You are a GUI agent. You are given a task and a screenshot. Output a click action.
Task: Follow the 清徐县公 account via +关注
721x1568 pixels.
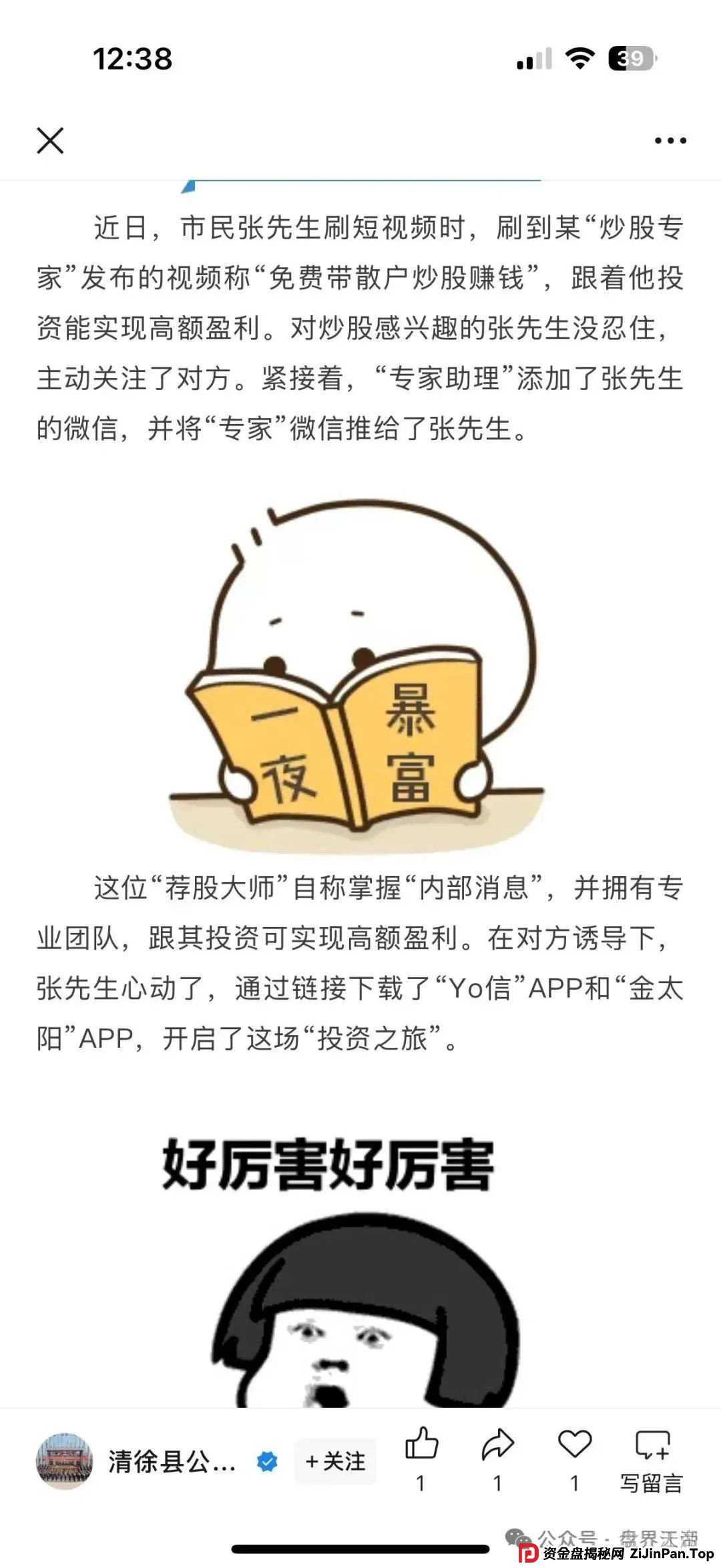coord(336,1461)
